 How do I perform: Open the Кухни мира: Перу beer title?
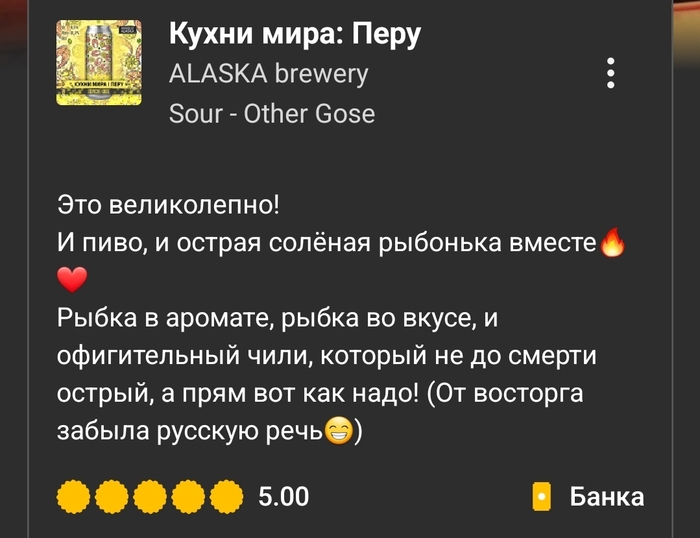tap(295, 34)
